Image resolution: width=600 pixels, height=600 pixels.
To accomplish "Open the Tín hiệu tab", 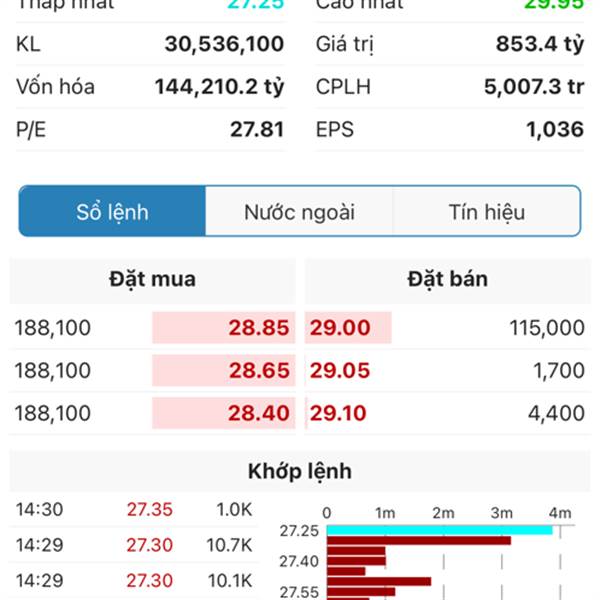I will (486, 212).
